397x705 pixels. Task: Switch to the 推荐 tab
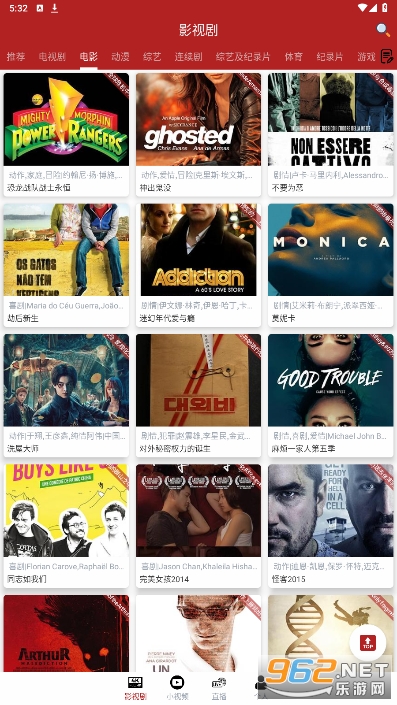pos(16,57)
